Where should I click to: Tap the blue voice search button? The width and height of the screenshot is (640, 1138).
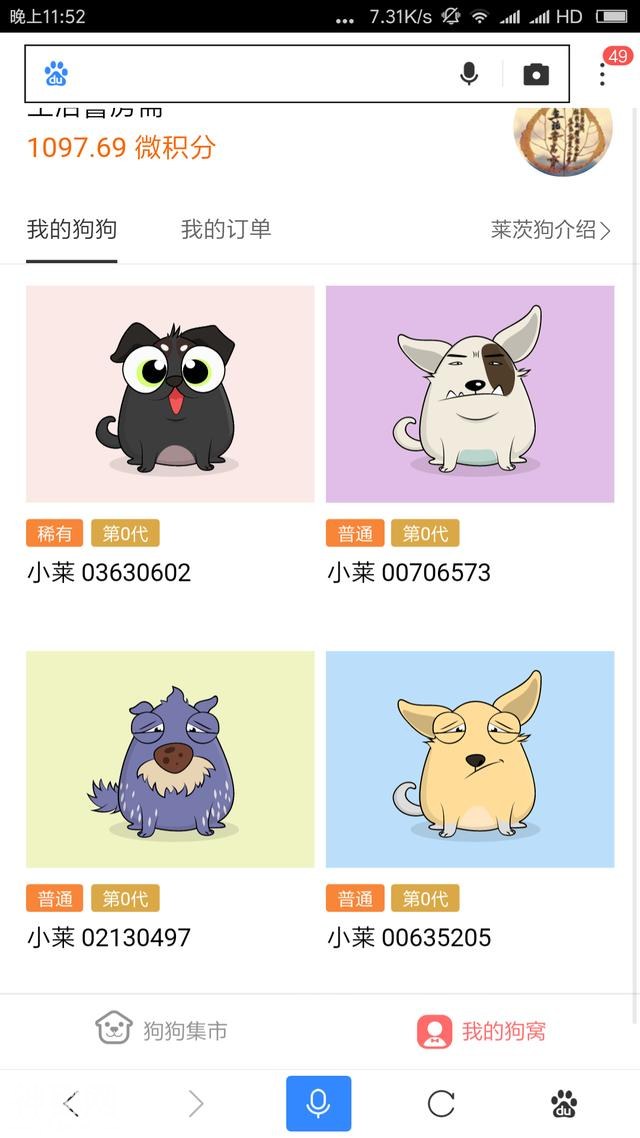point(318,1103)
